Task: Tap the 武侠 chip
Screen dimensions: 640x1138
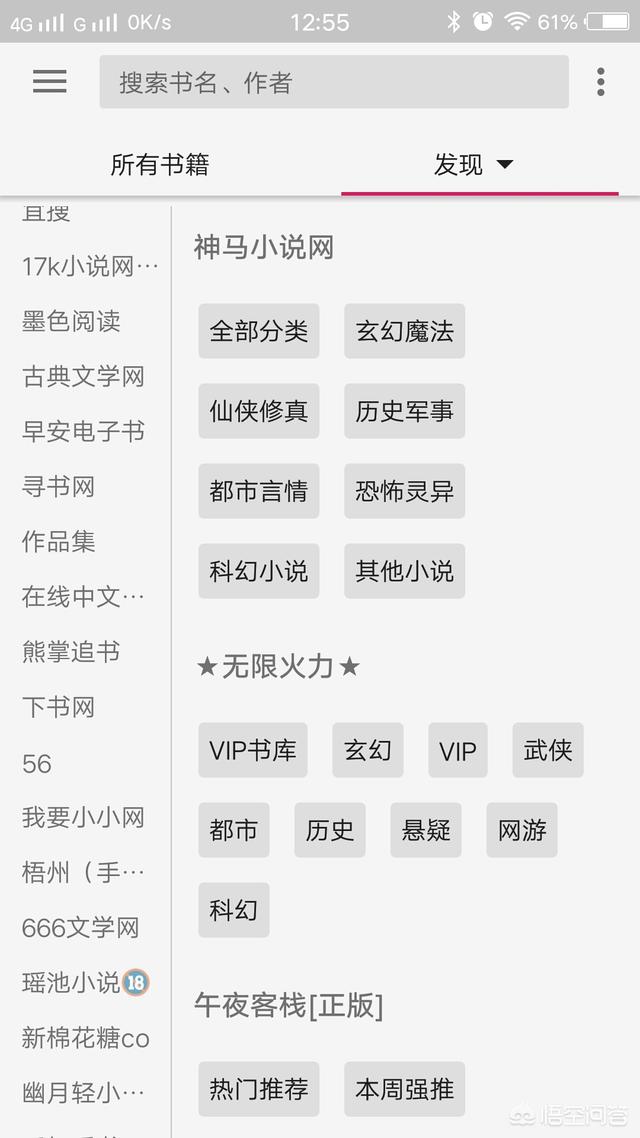Action: [x=548, y=750]
